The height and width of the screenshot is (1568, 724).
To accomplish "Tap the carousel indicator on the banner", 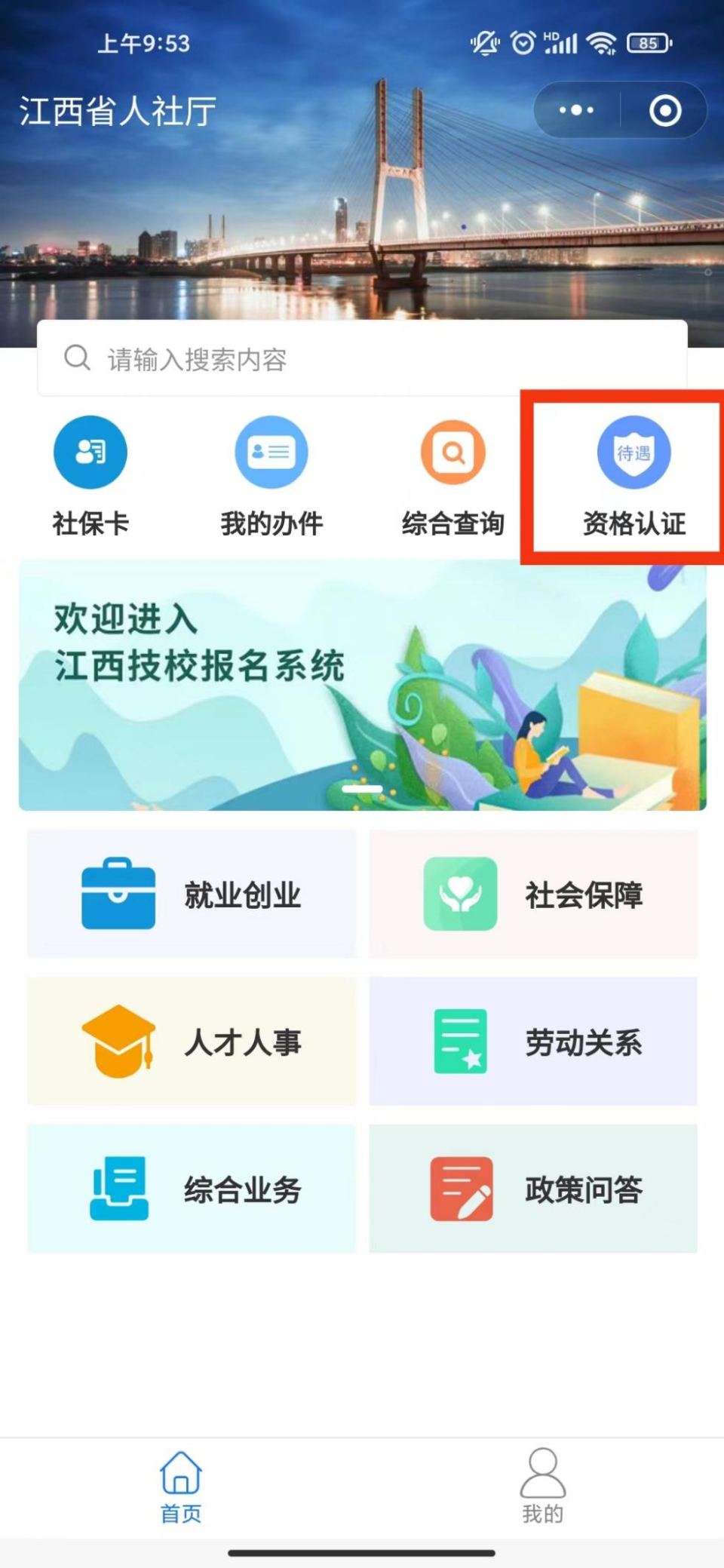I will 362,788.
